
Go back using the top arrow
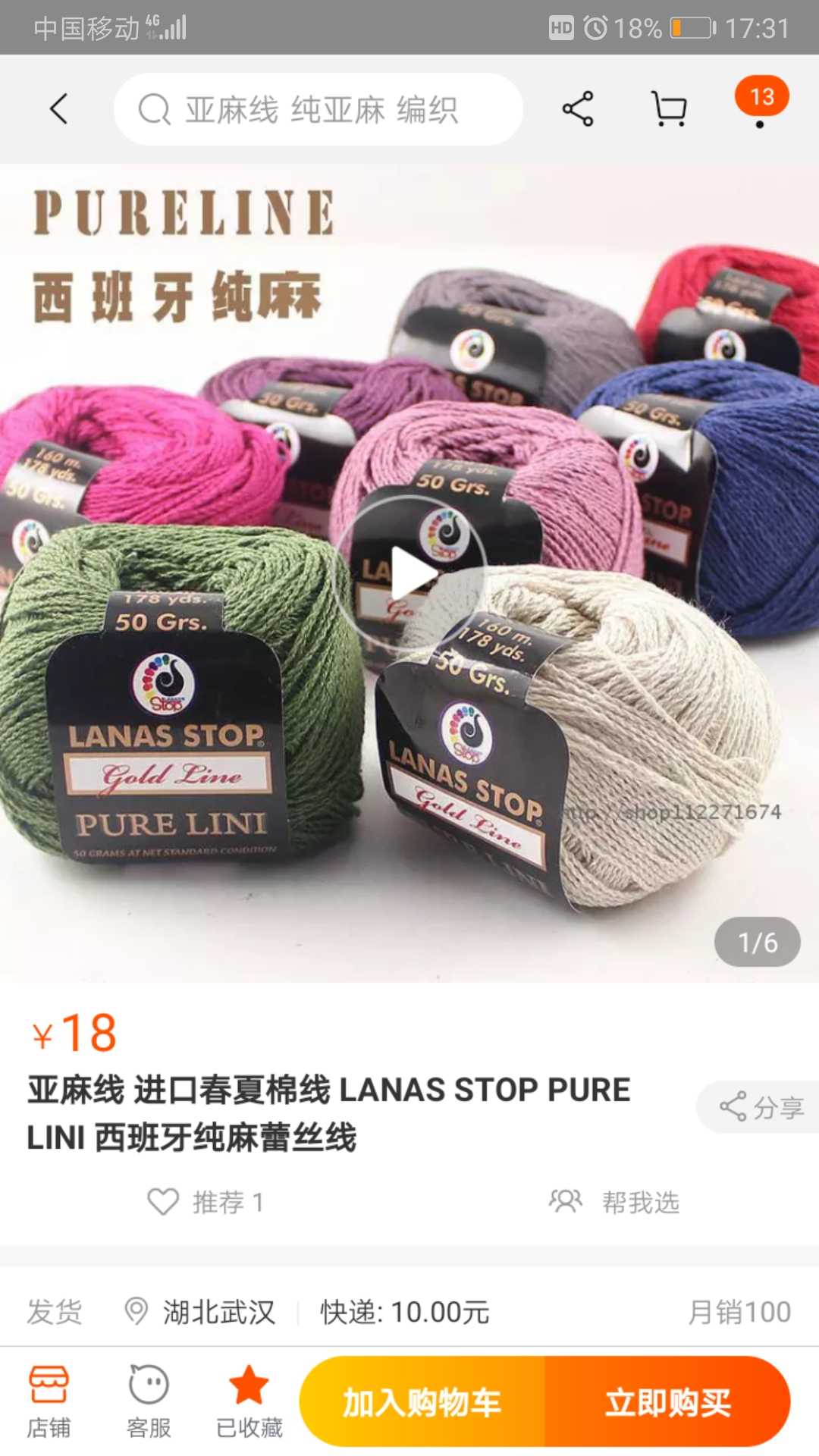(x=59, y=109)
